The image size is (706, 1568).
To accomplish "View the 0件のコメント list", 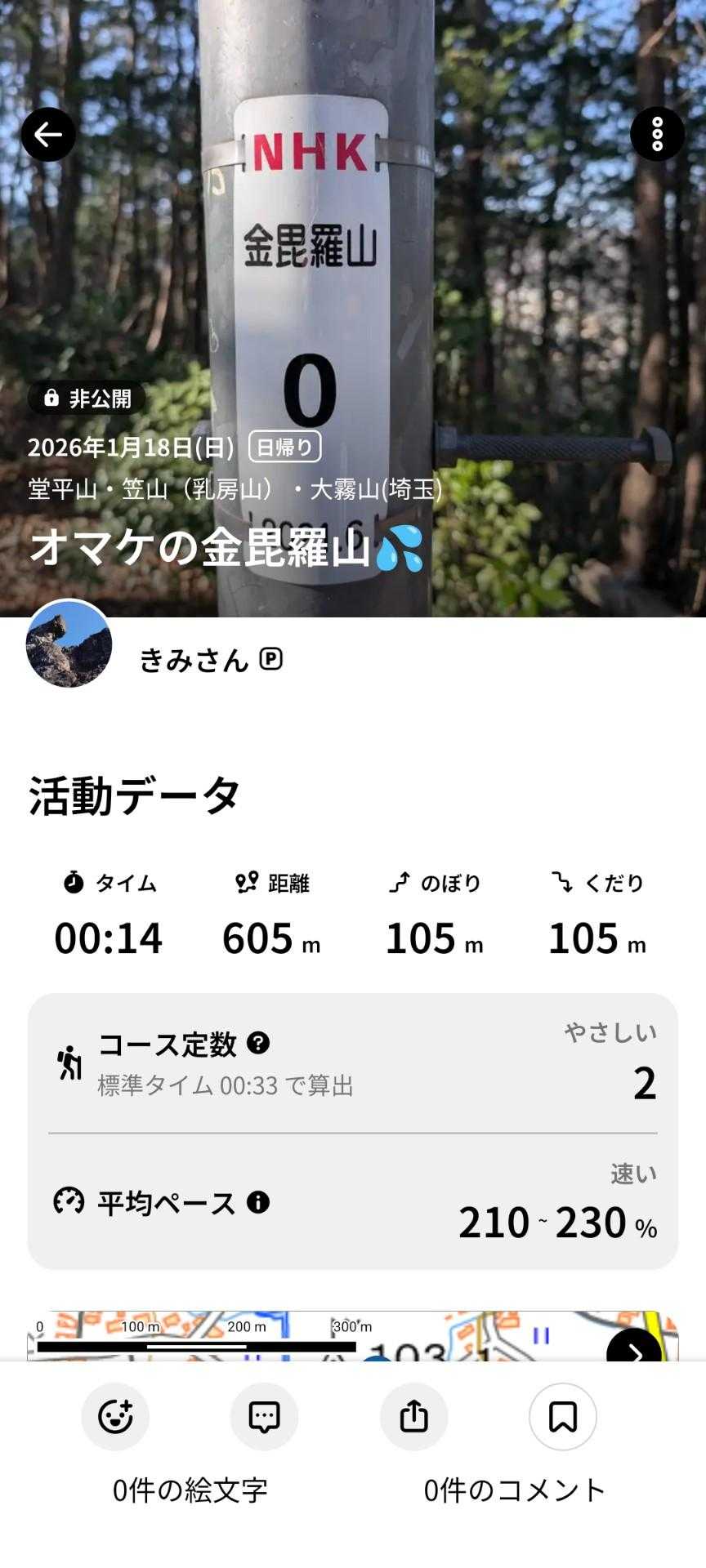I will pos(514,1490).
